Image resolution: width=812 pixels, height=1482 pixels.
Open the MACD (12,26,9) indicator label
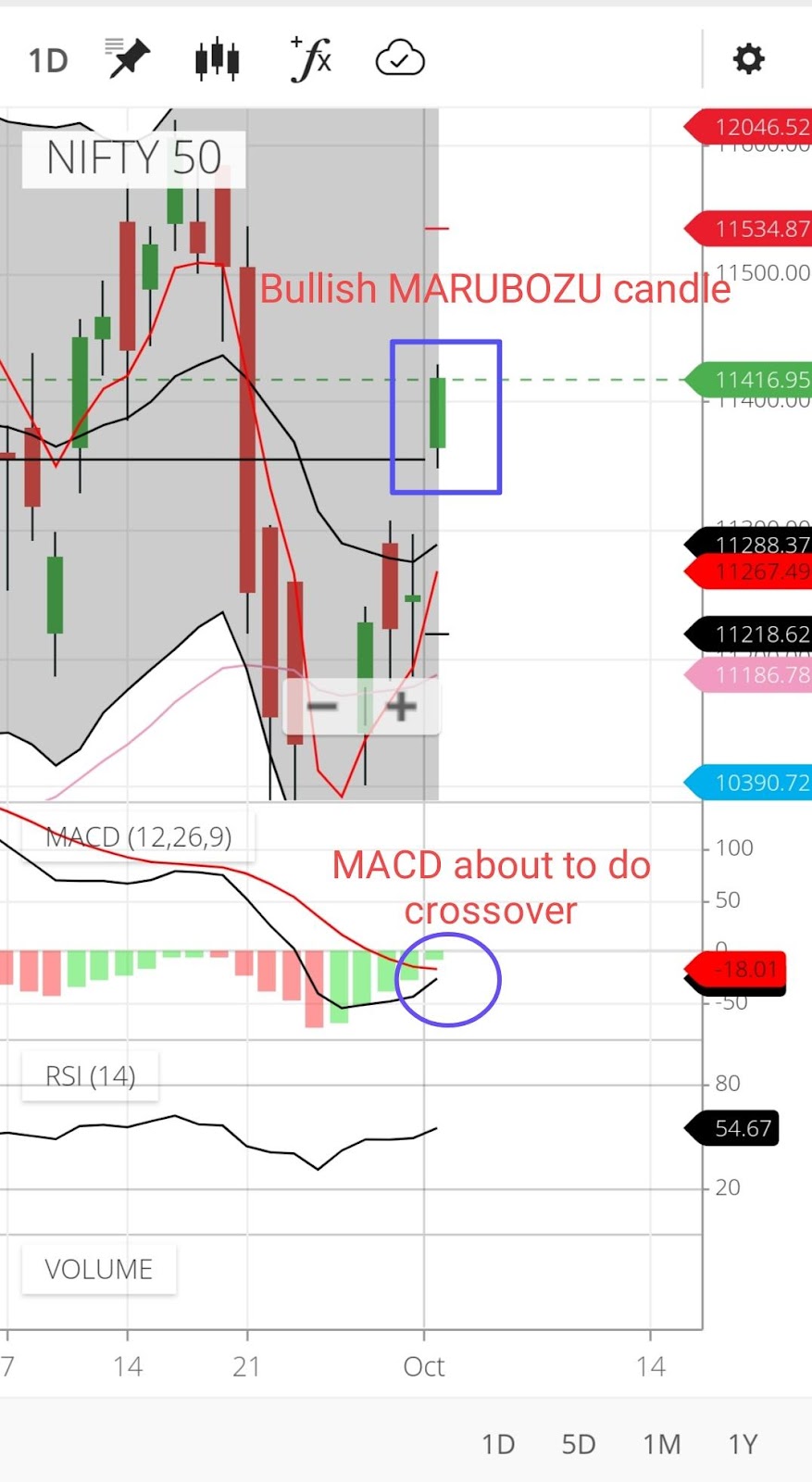click(139, 837)
